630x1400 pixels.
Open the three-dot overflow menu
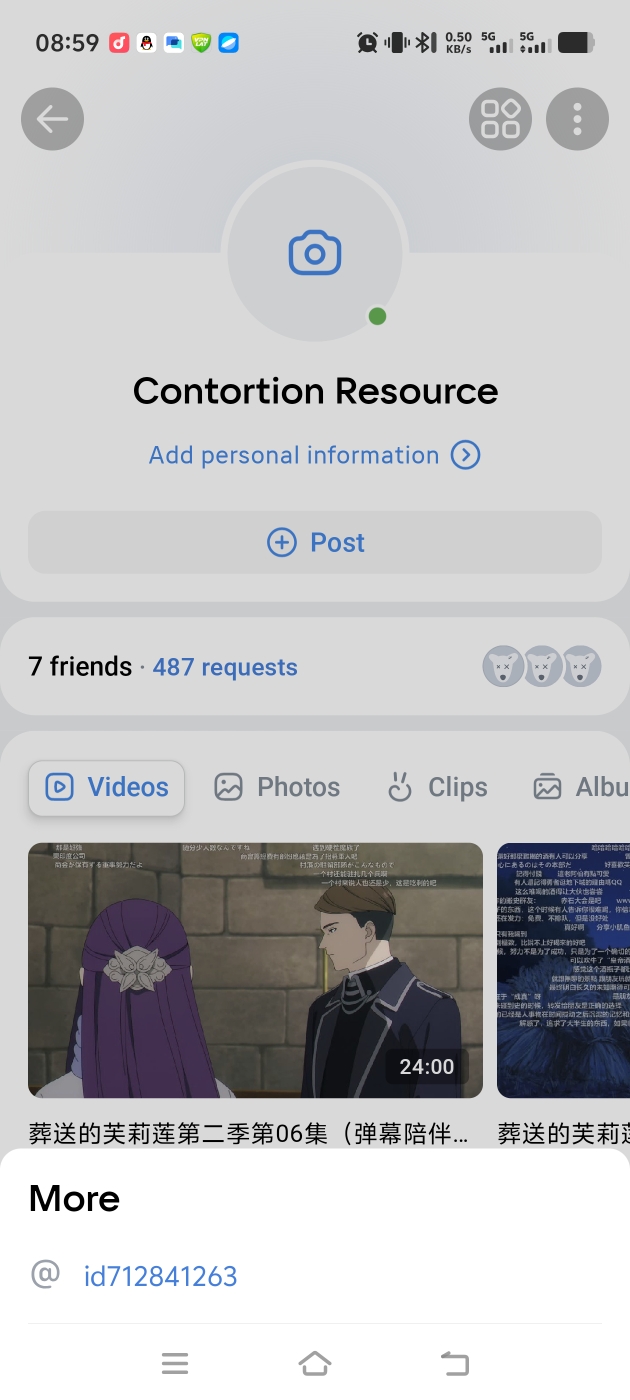pyautogui.click(x=577, y=120)
